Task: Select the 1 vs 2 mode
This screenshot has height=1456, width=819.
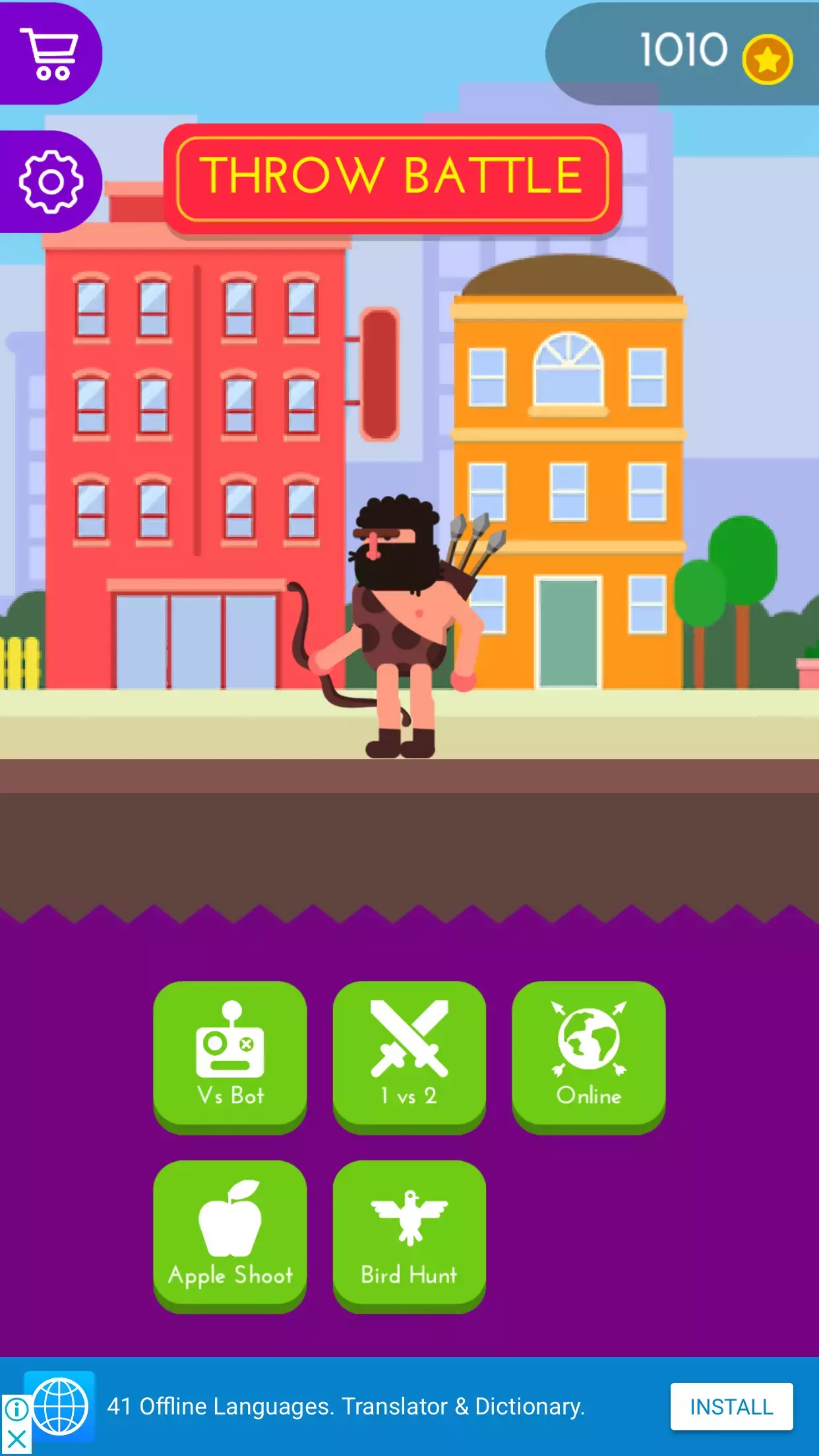Action: 409,1056
